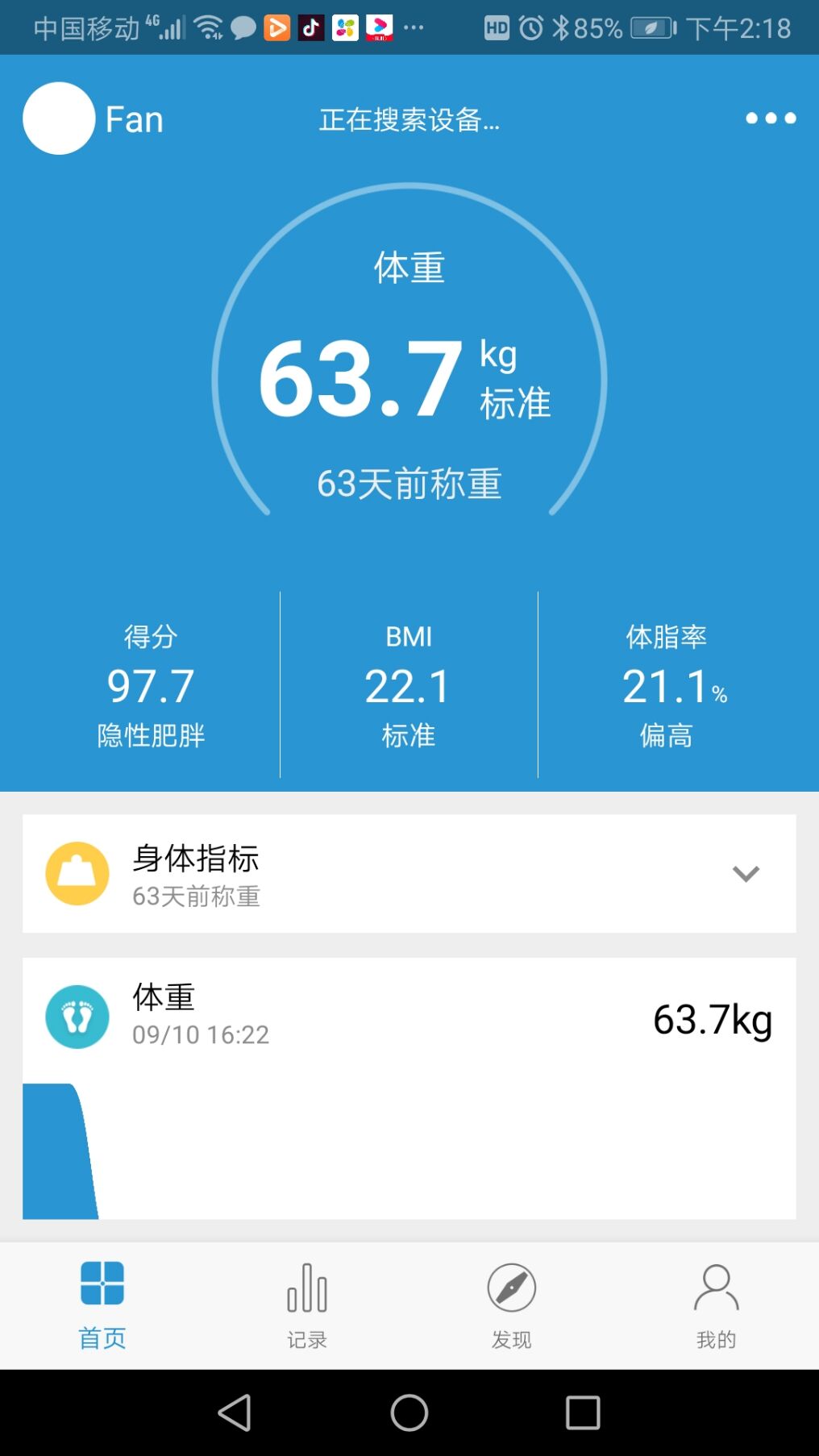
Task: View the 得分 97.7 score details
Action: point(151,685)
